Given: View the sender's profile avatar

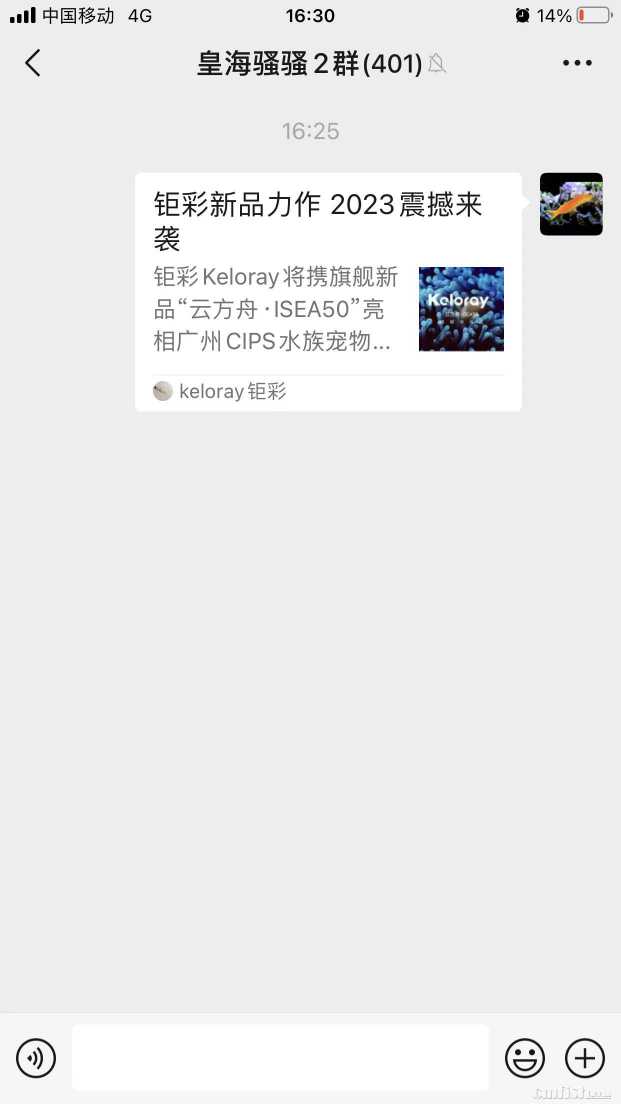Looking at the screenshot, I should (571, 204).
